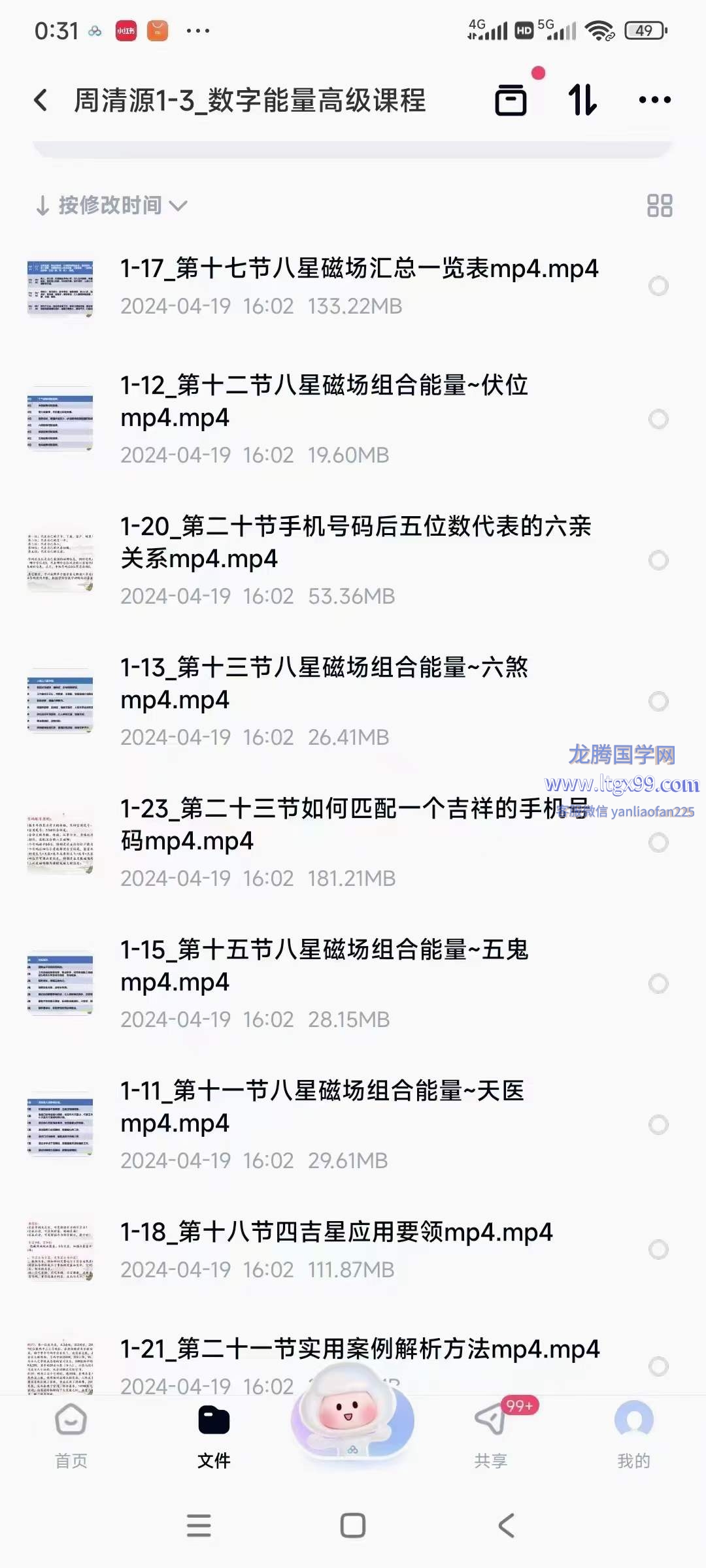The image size is (706, 1568).
Task: Go back from the course folder
Action: point(41,101)
